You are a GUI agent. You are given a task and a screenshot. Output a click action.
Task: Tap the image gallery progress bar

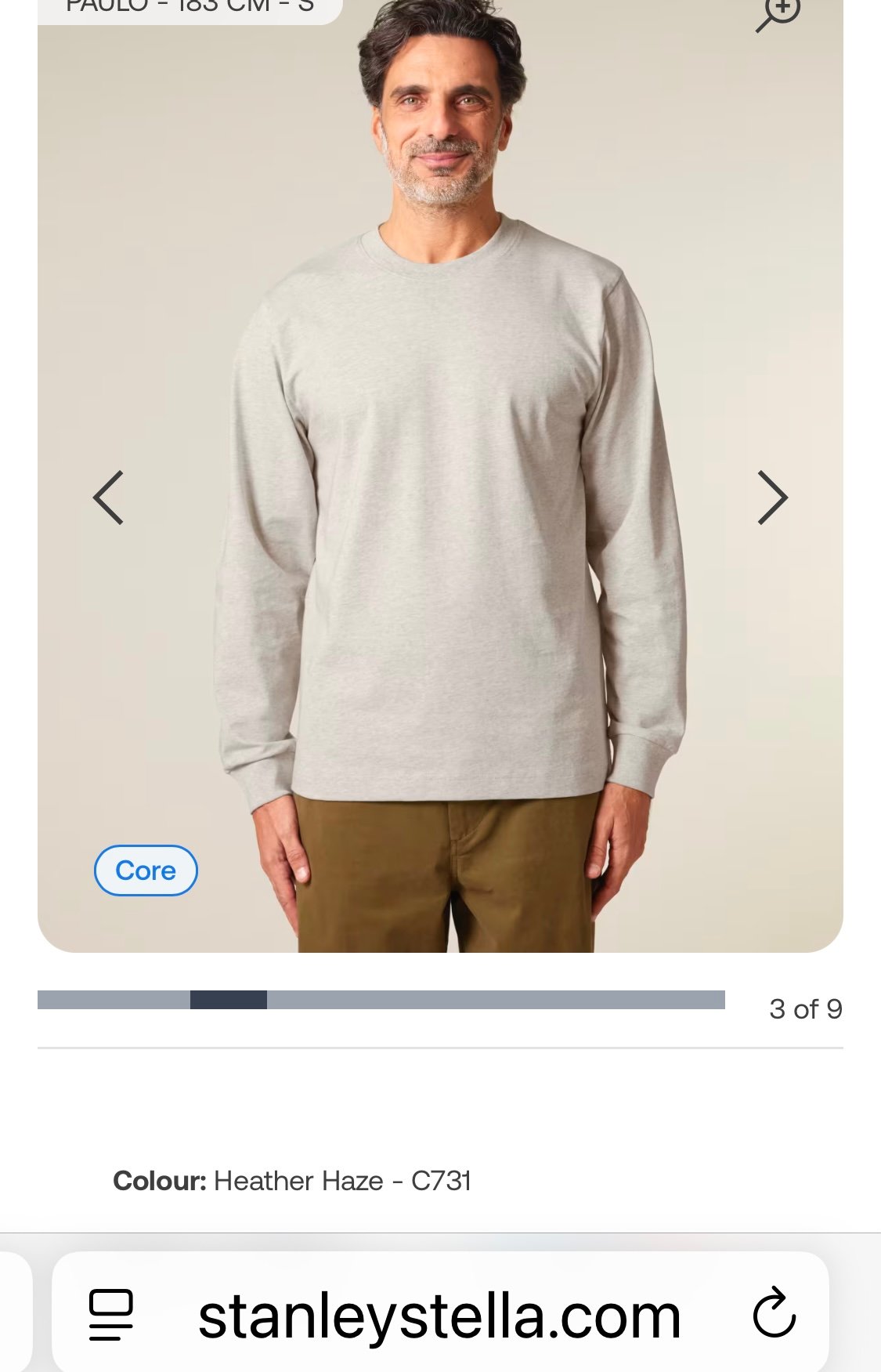coord(381,1000)
